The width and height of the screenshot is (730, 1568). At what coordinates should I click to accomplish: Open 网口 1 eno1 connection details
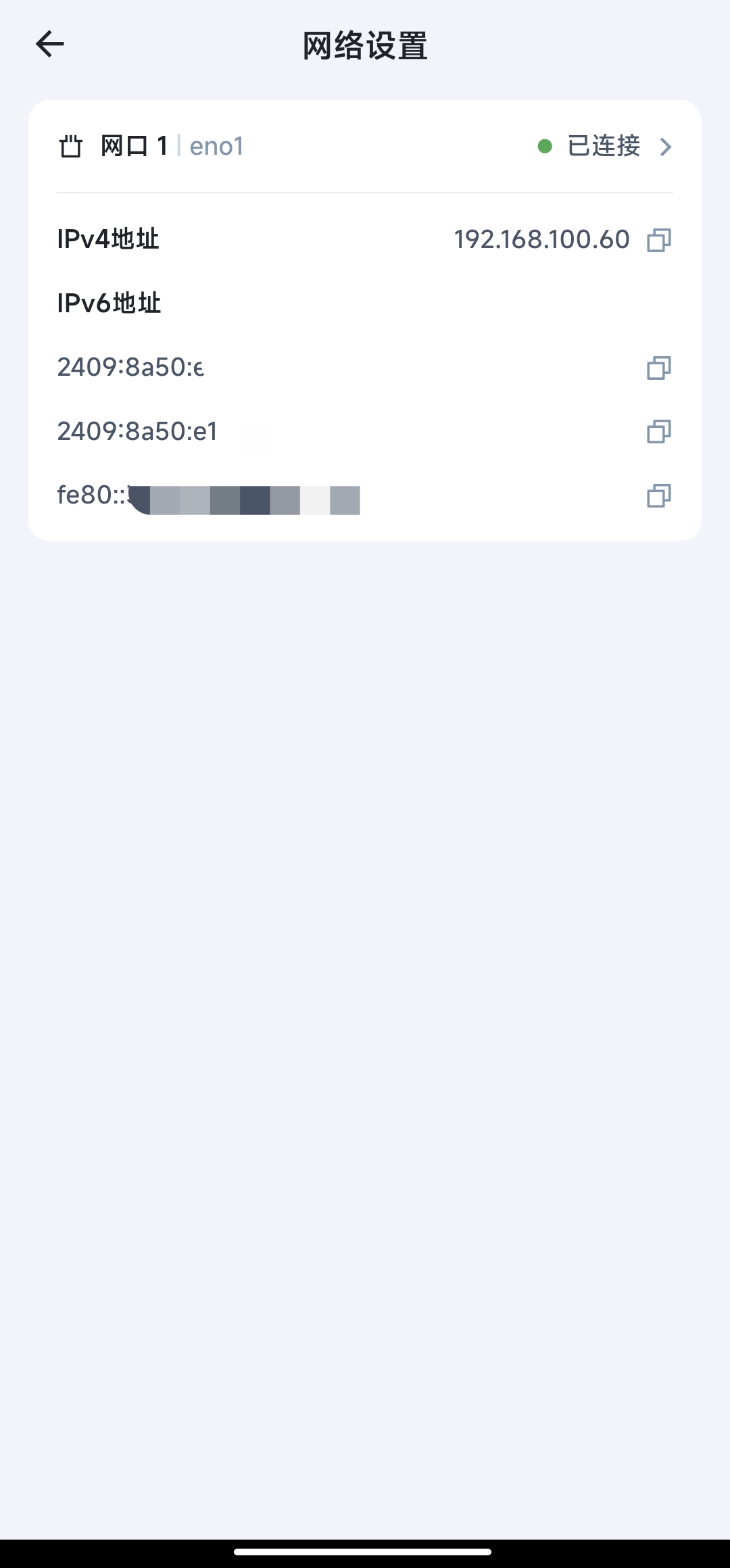(665, 147)
